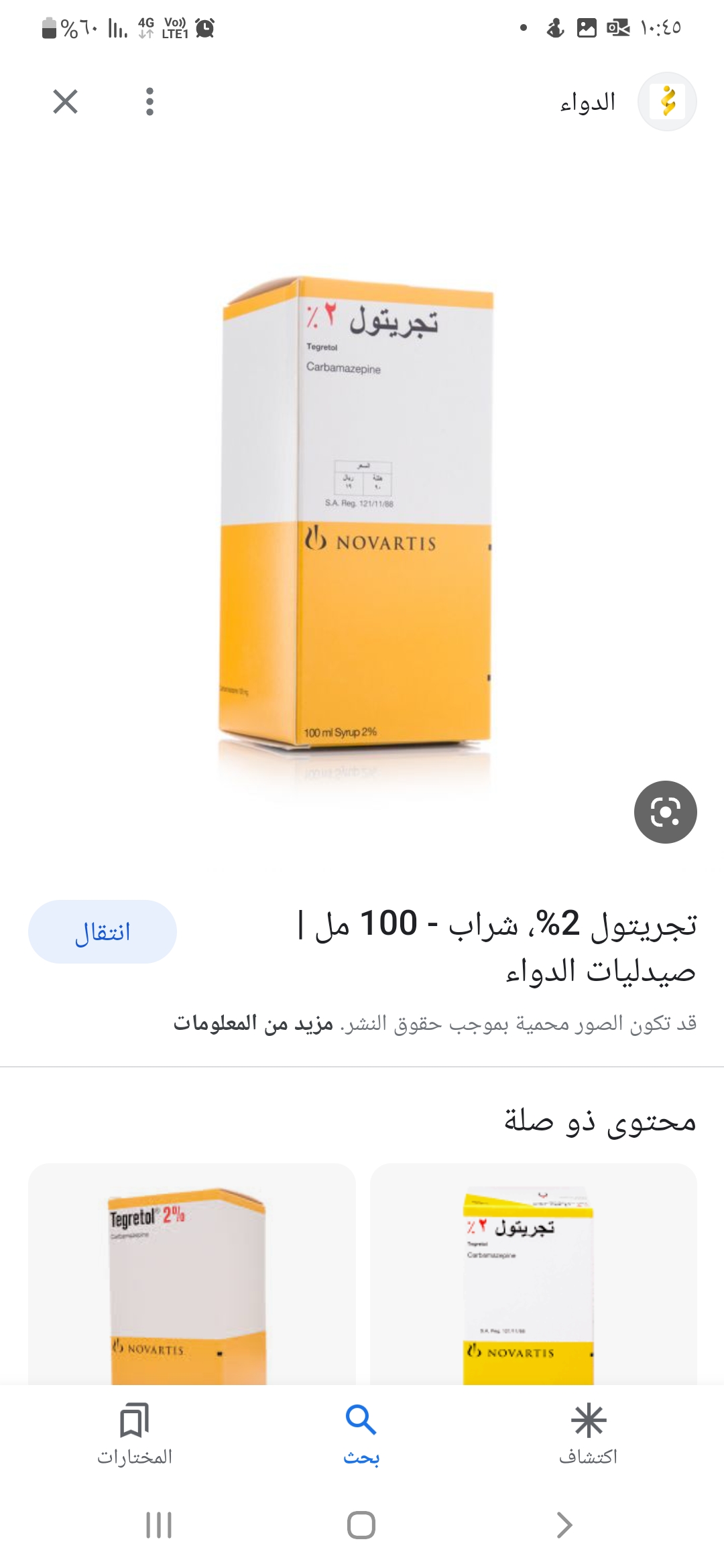Open system recent apps
Image resolution: width=724 pixels, height=1568 pixels.
coord(159,1526)
